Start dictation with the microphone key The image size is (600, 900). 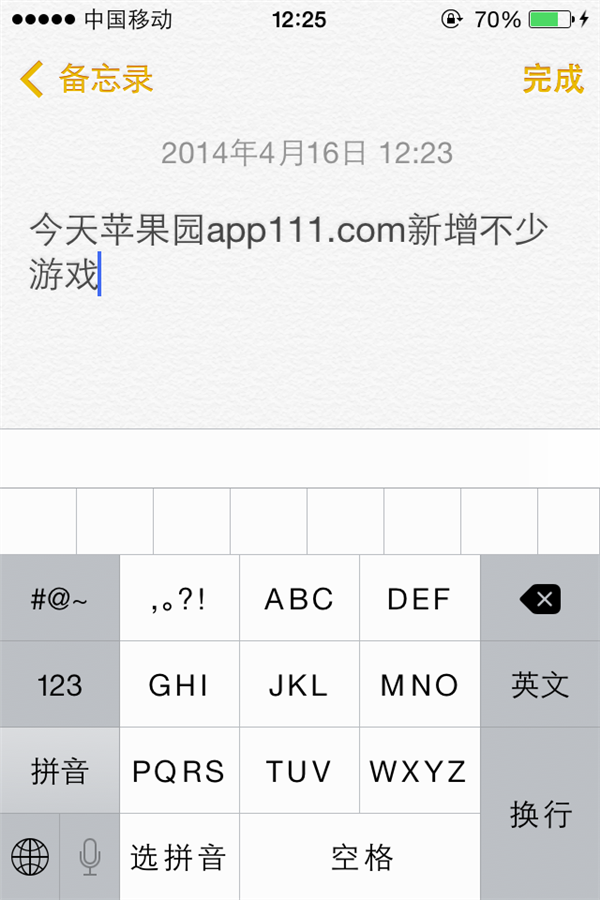tap(90, 856)
